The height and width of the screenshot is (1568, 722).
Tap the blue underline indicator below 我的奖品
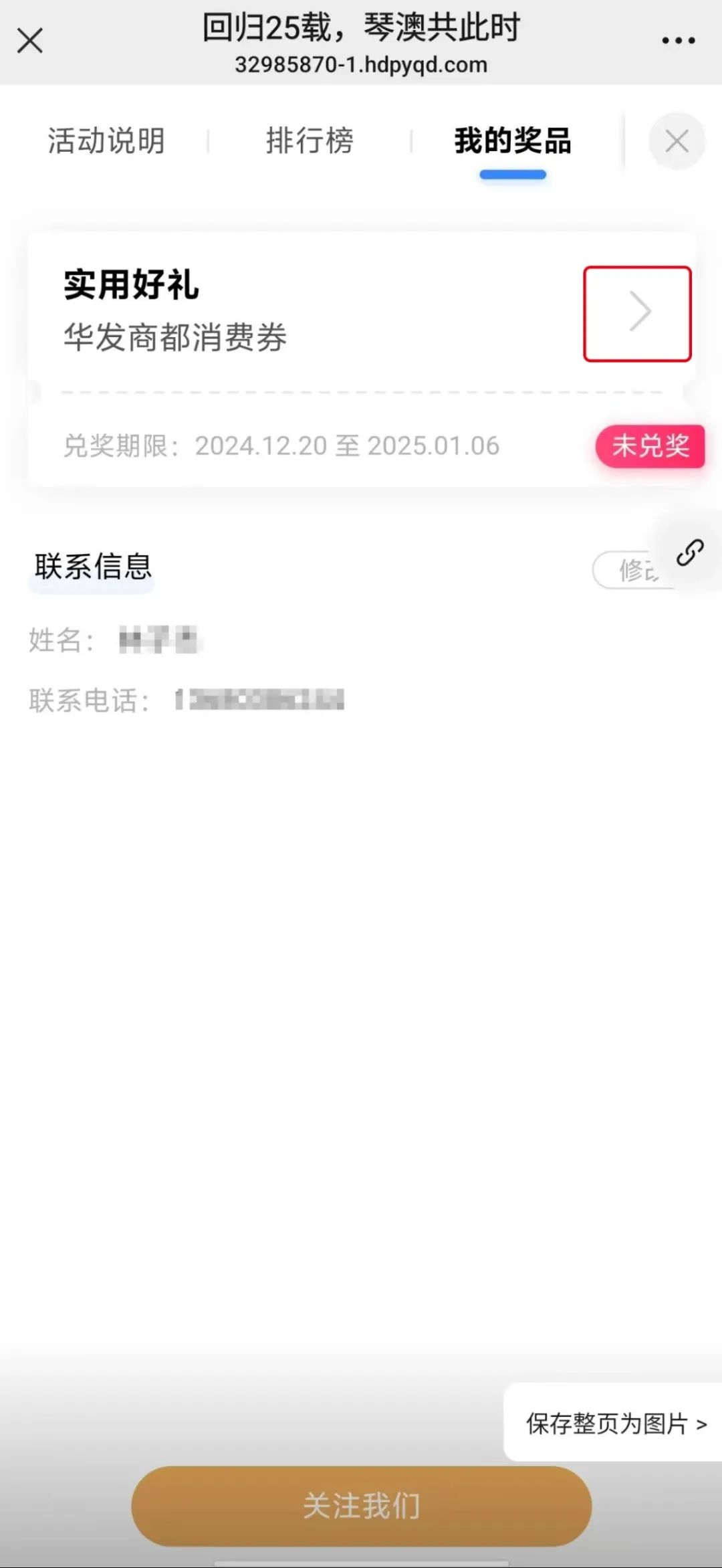tap(512, 173)
